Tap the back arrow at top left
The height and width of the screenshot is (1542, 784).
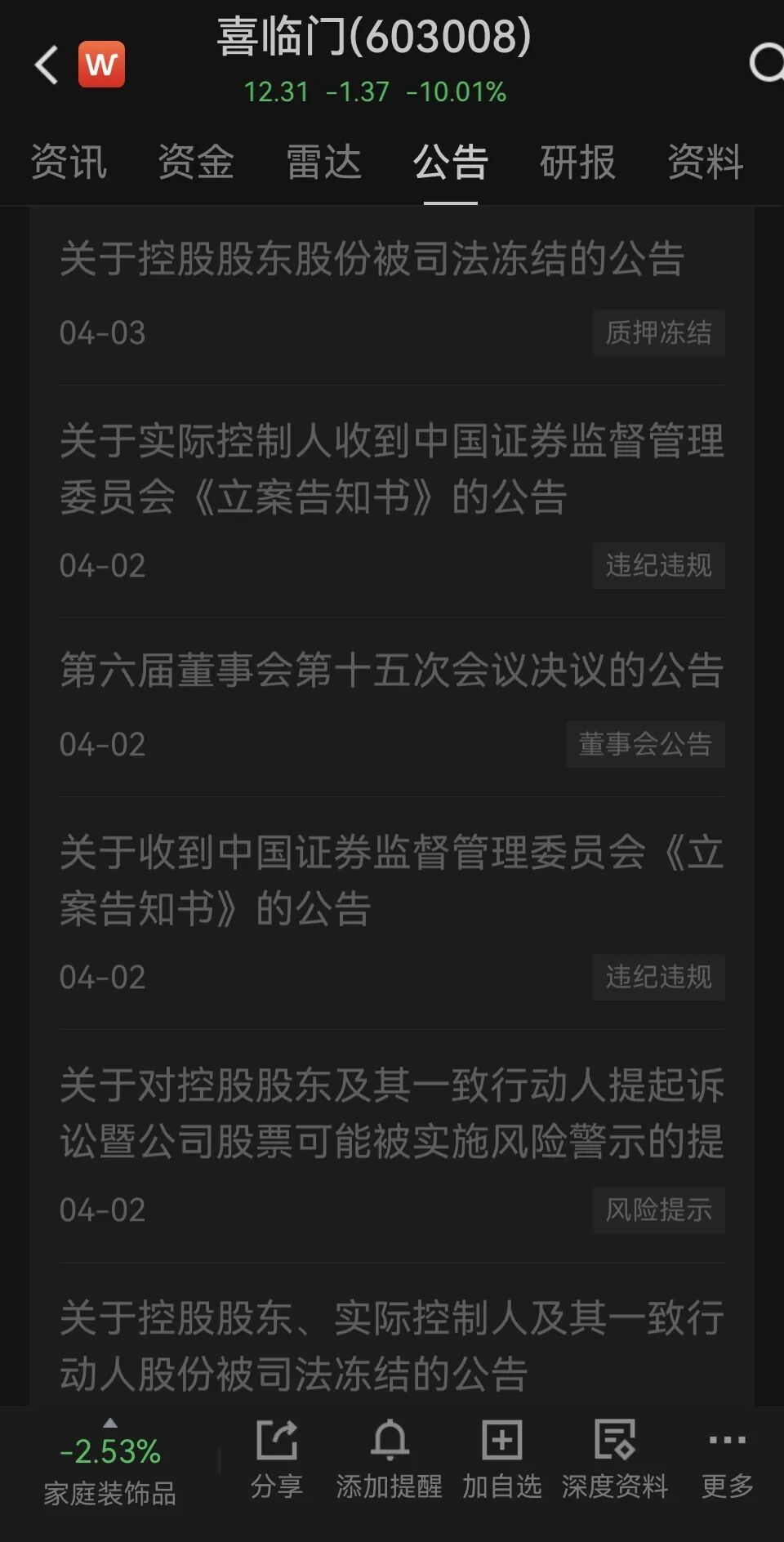(46, 65)
